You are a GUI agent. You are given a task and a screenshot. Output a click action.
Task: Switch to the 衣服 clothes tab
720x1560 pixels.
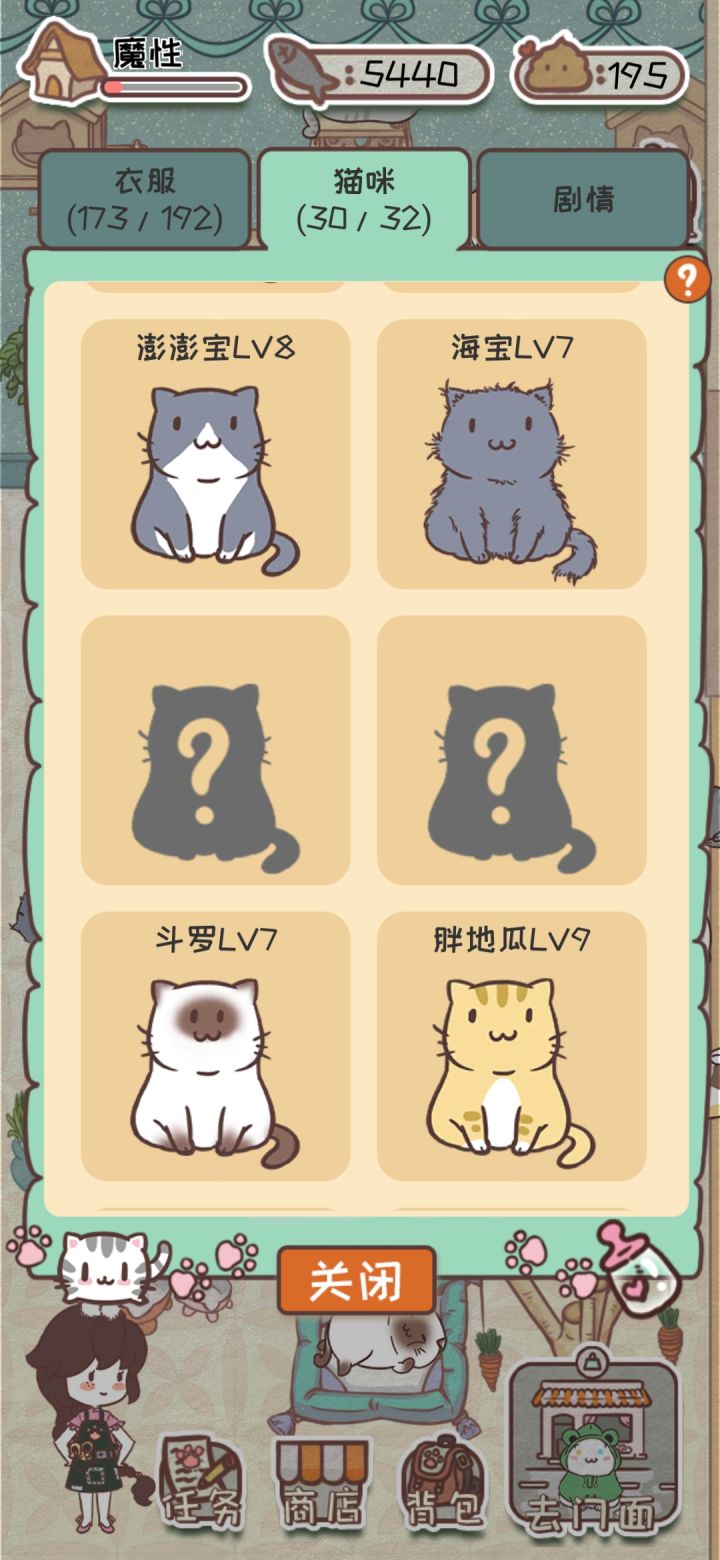tap(145, 195)
